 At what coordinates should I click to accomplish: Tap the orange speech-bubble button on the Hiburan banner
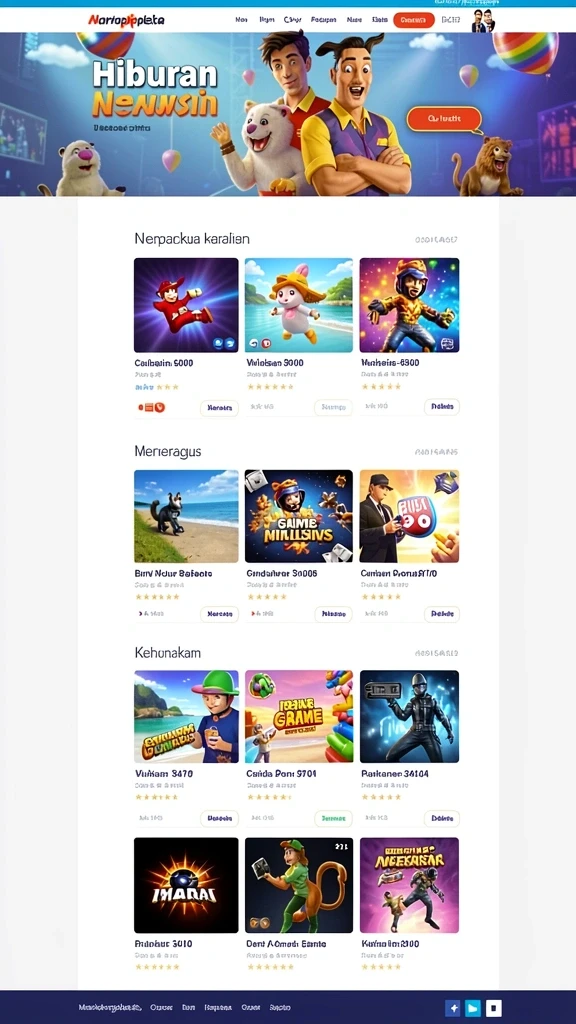click(444, 119)
